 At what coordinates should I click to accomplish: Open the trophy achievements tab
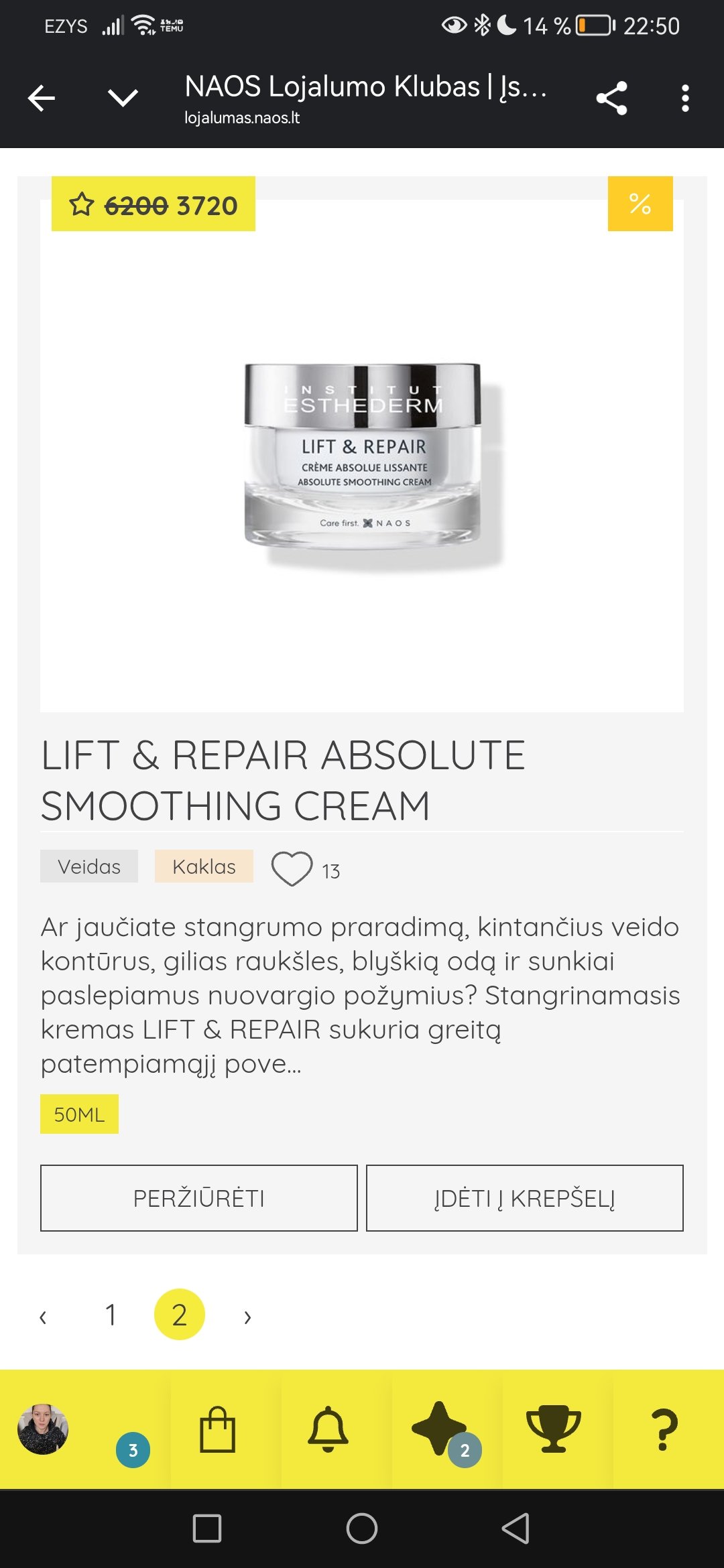click(x=553, y=1429)
